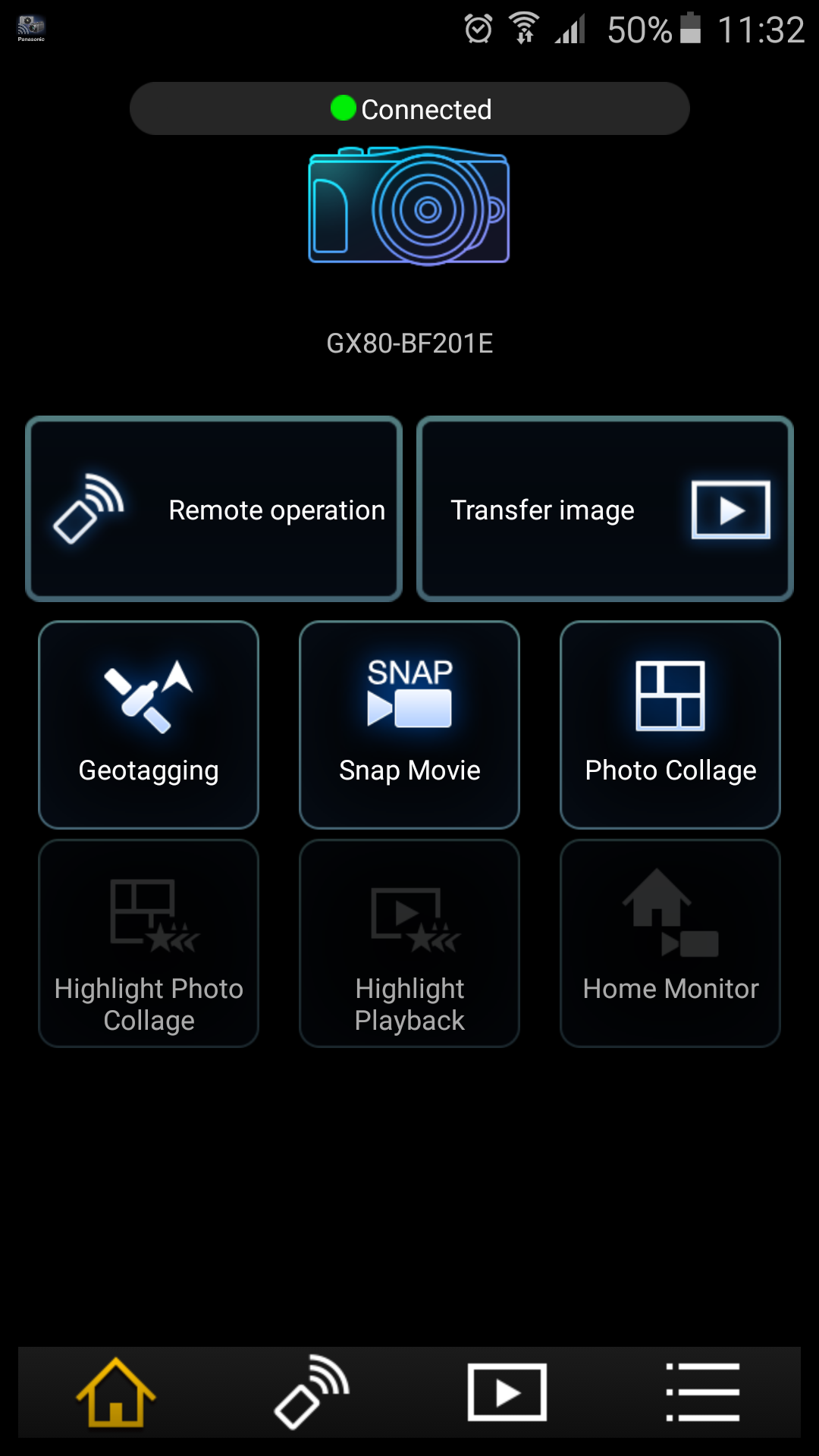The image size is (819, 1456).
Task: Switch to playback tab in bottom bar
Action: (507, 1392)
